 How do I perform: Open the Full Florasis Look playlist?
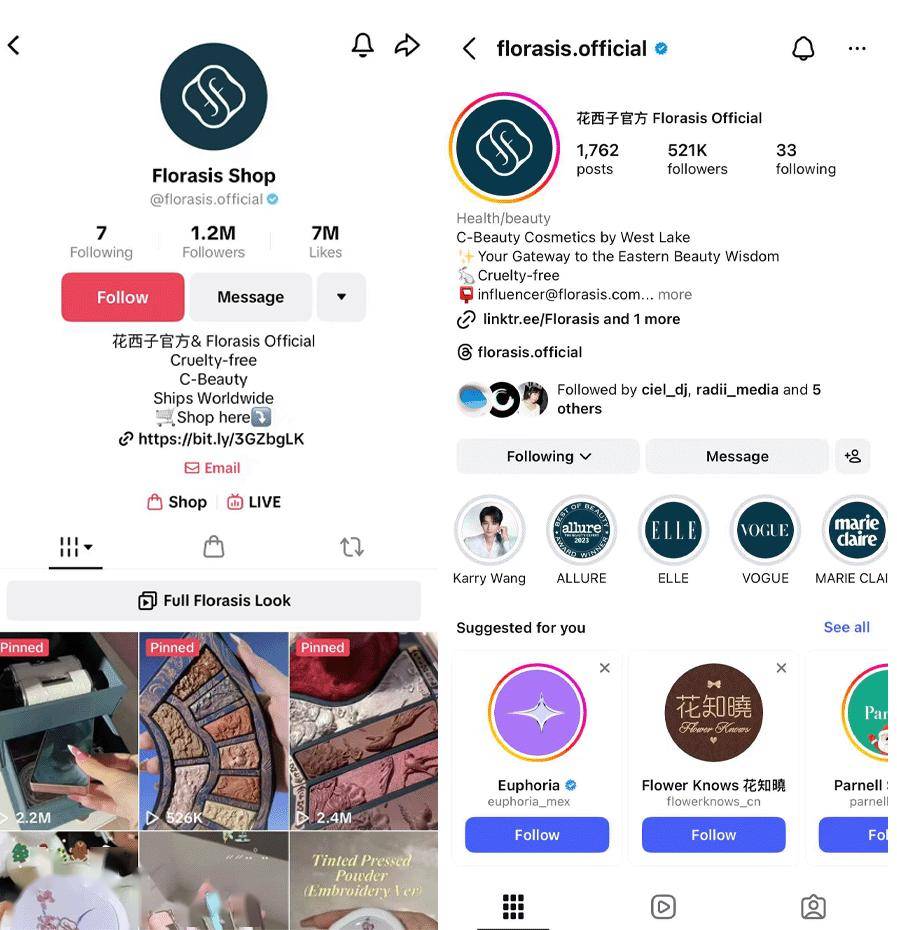point(214,600)
